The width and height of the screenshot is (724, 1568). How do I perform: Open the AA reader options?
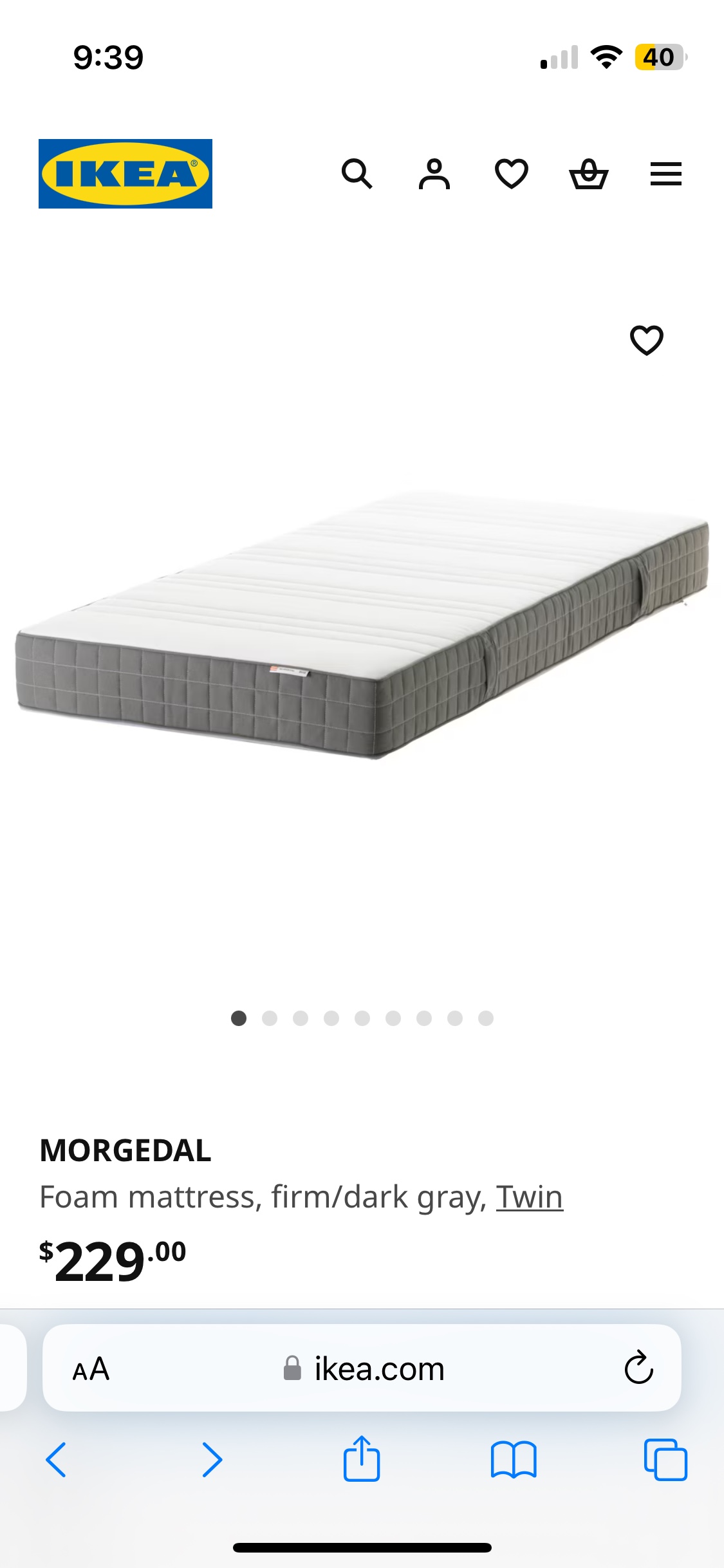pyautogui.click(x=91, y=1369)
